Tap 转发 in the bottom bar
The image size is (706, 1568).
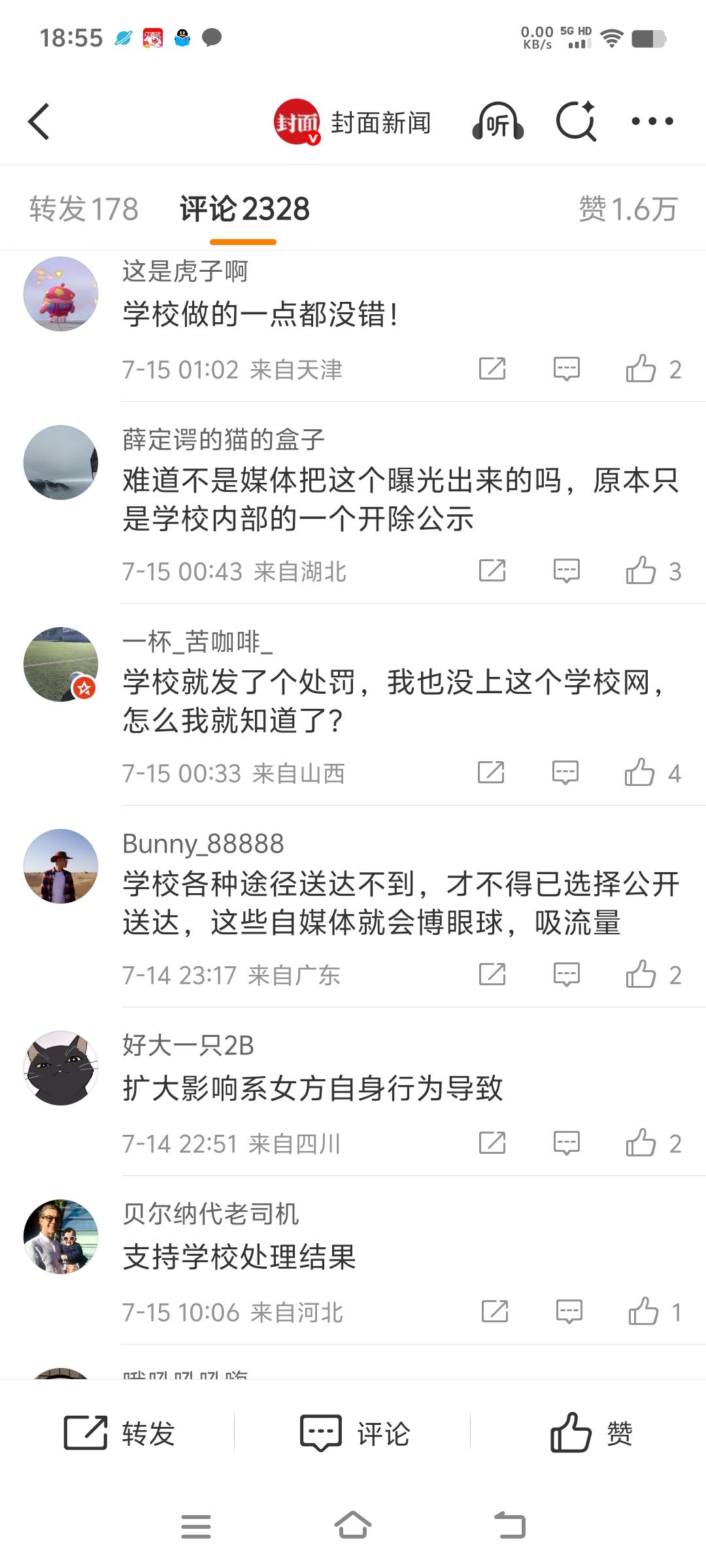pos(119,1433)
